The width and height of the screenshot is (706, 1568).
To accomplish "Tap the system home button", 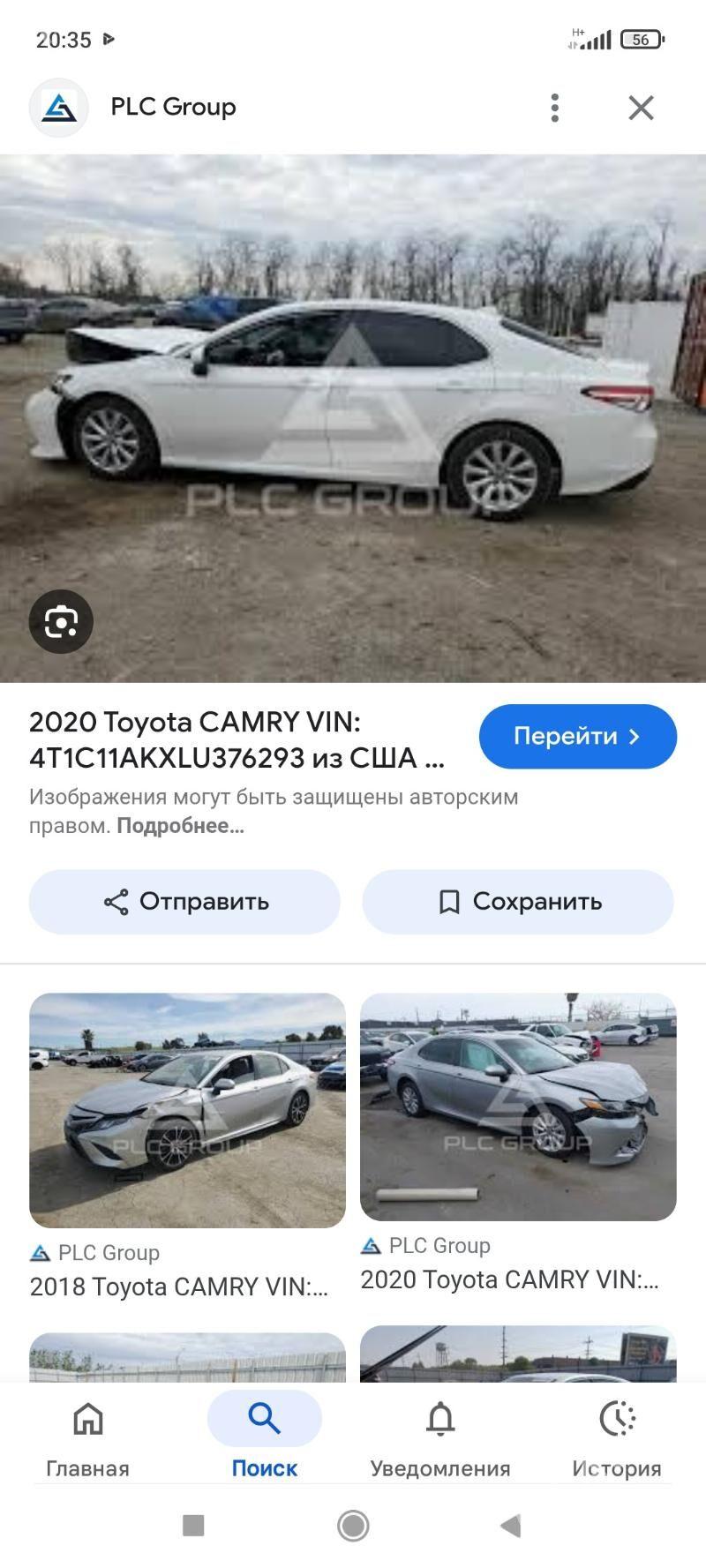I will [353, 1526].
